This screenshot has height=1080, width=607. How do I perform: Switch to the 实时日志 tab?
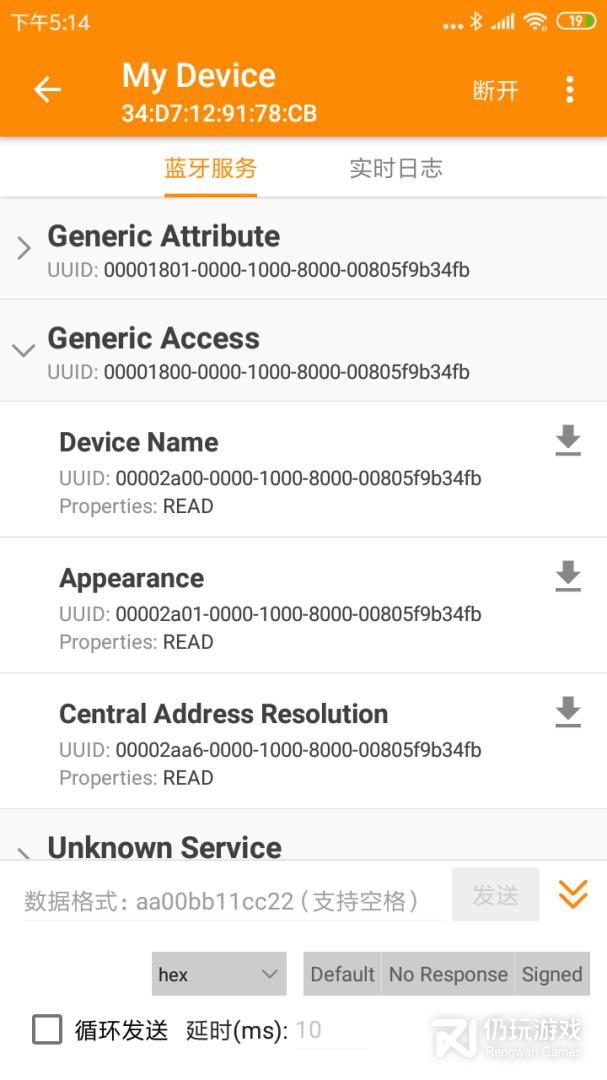click(396, 168)
